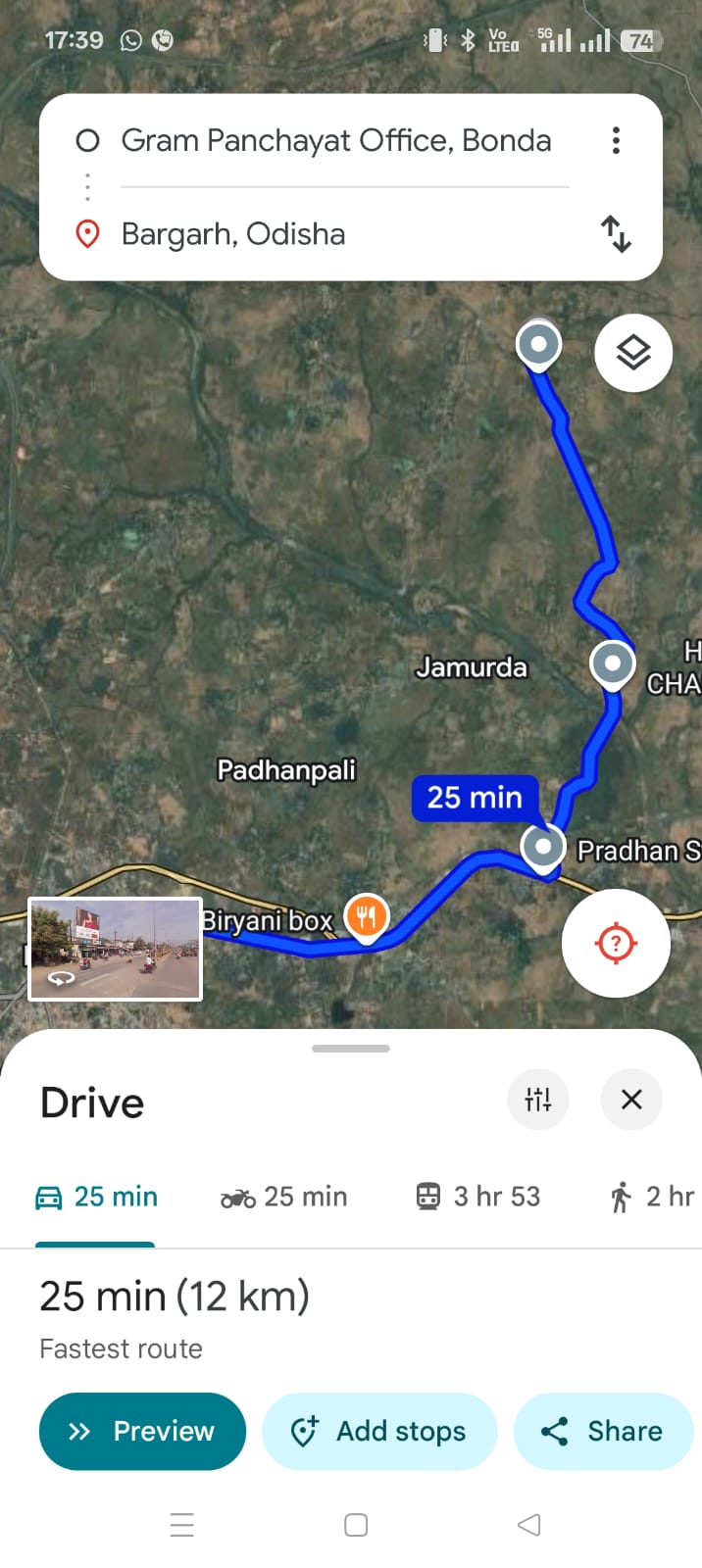Add stops to the route
This screenshot has height=1568, width=702.
coord(379,1431)
